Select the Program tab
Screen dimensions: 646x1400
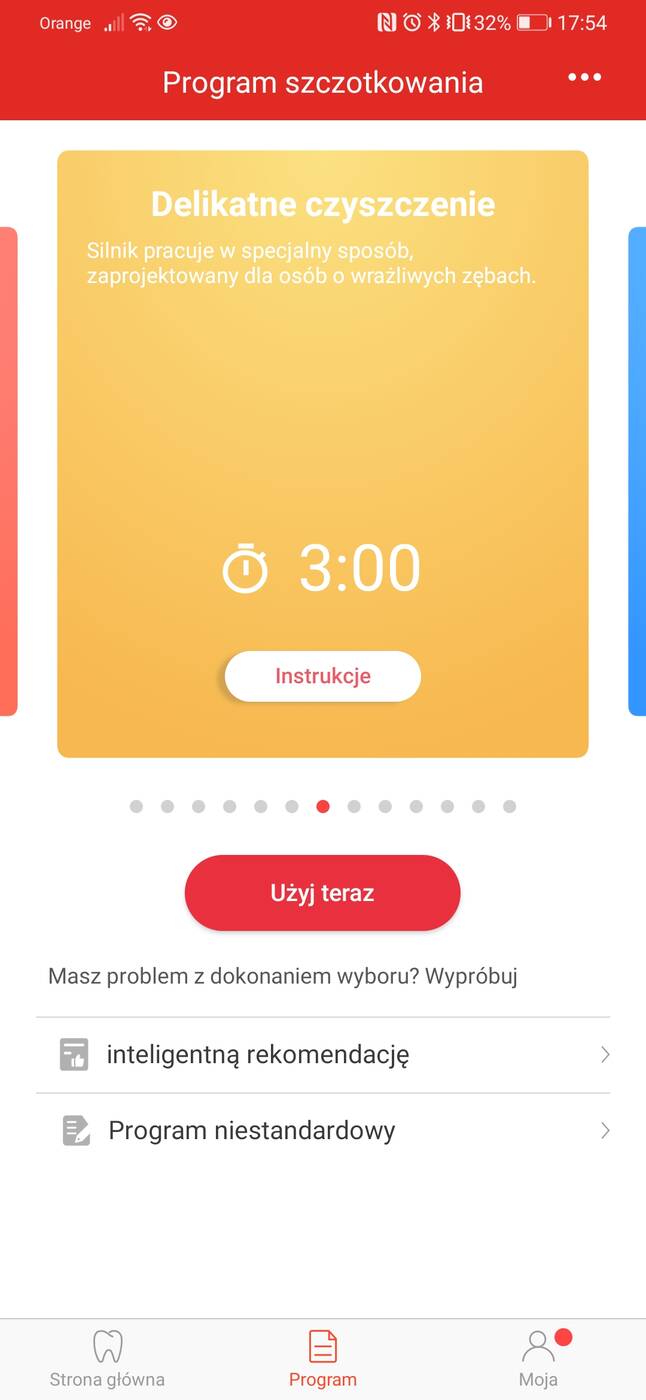322,1358
